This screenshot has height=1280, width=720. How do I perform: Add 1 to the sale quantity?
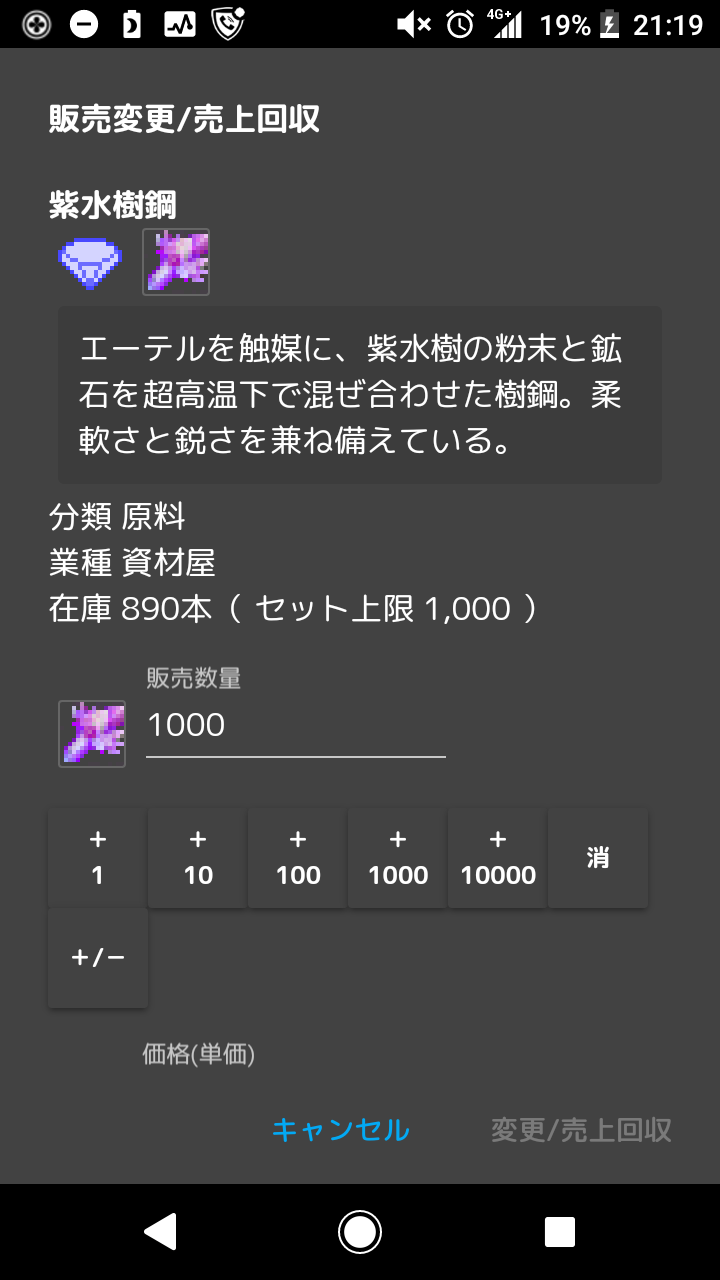[98, 858]
